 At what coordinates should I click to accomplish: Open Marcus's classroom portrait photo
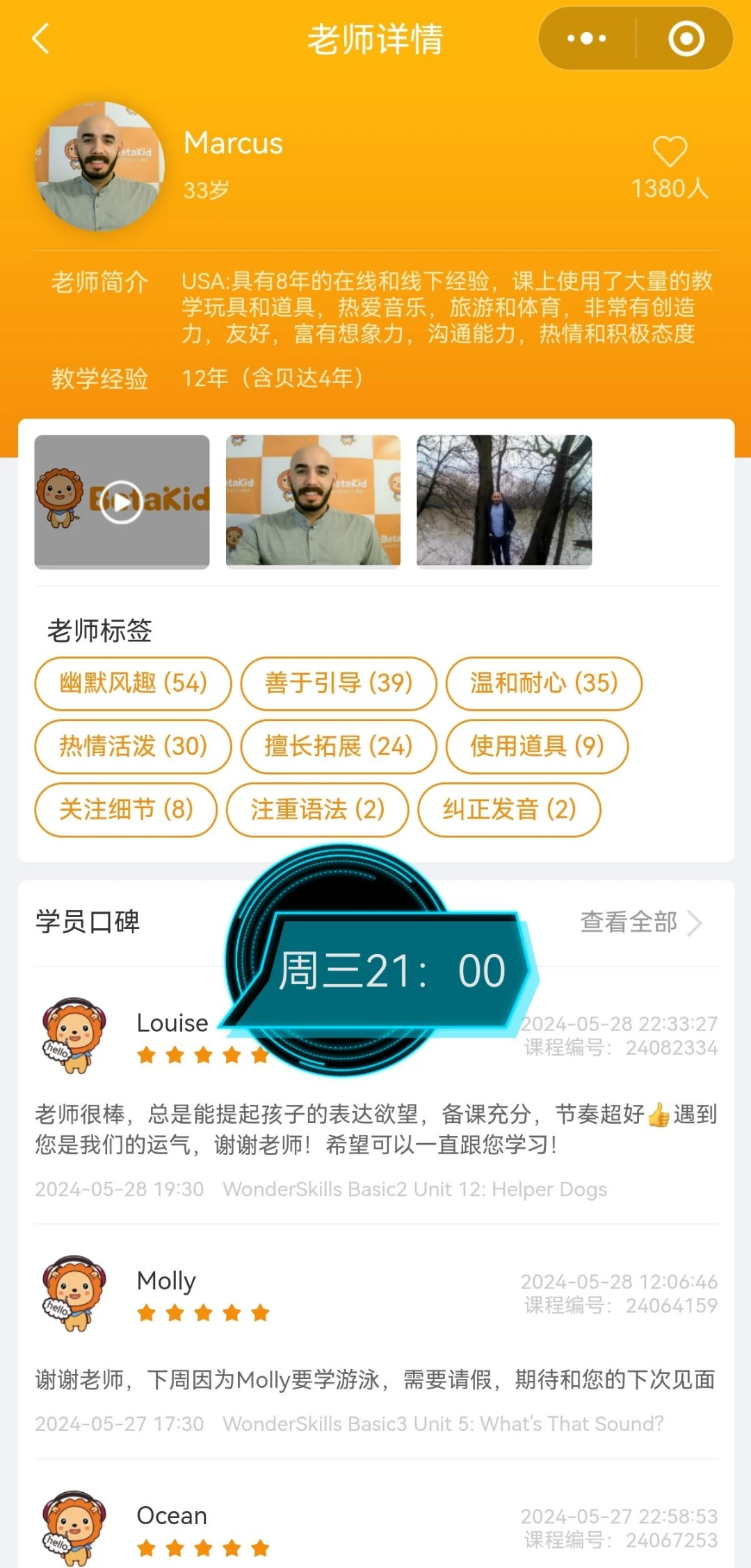pos(313,501)
